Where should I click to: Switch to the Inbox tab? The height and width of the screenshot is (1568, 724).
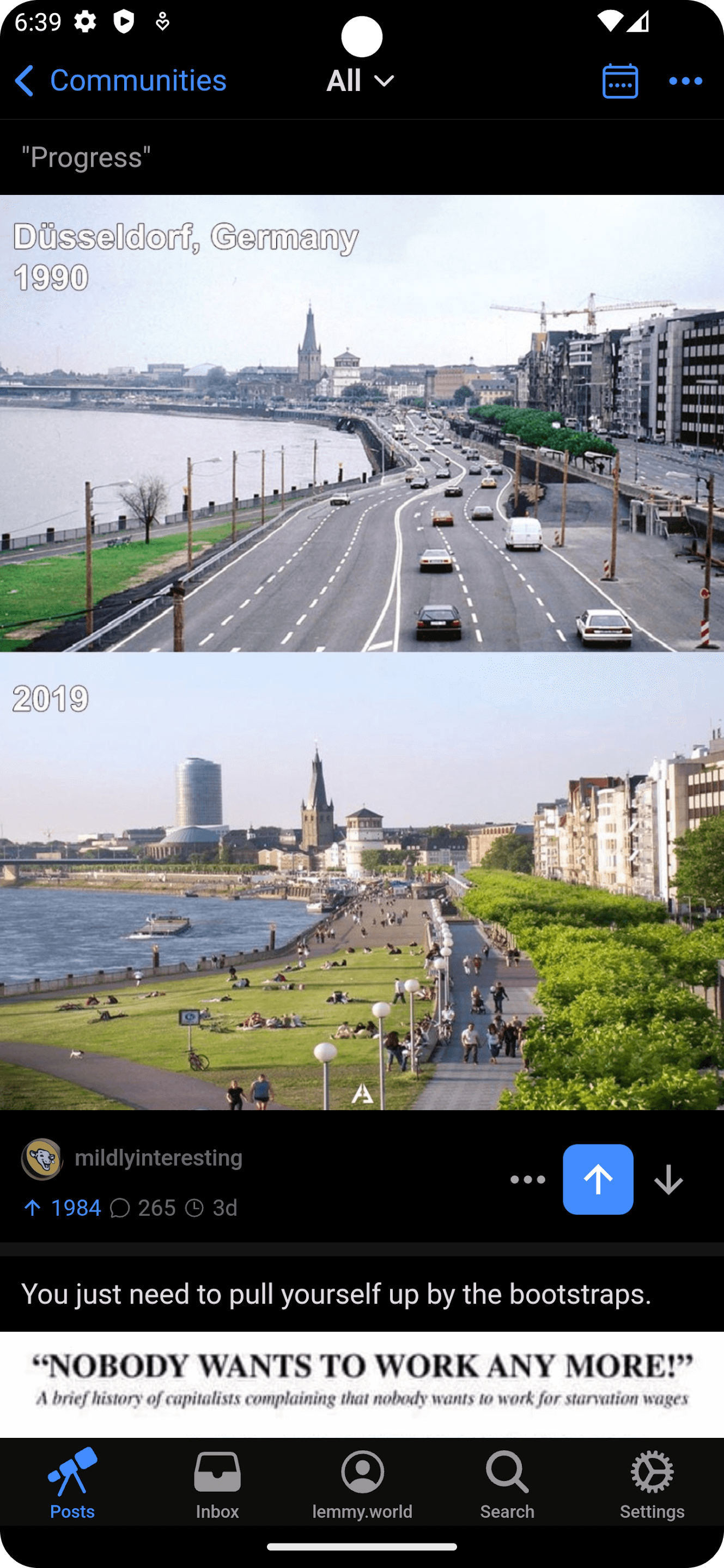[x=217, y=1484]
